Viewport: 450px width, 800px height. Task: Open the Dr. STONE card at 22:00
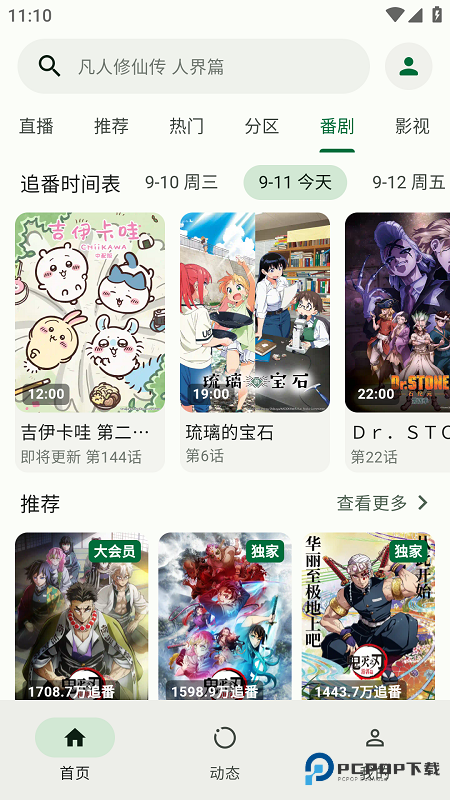pos(397,342)
